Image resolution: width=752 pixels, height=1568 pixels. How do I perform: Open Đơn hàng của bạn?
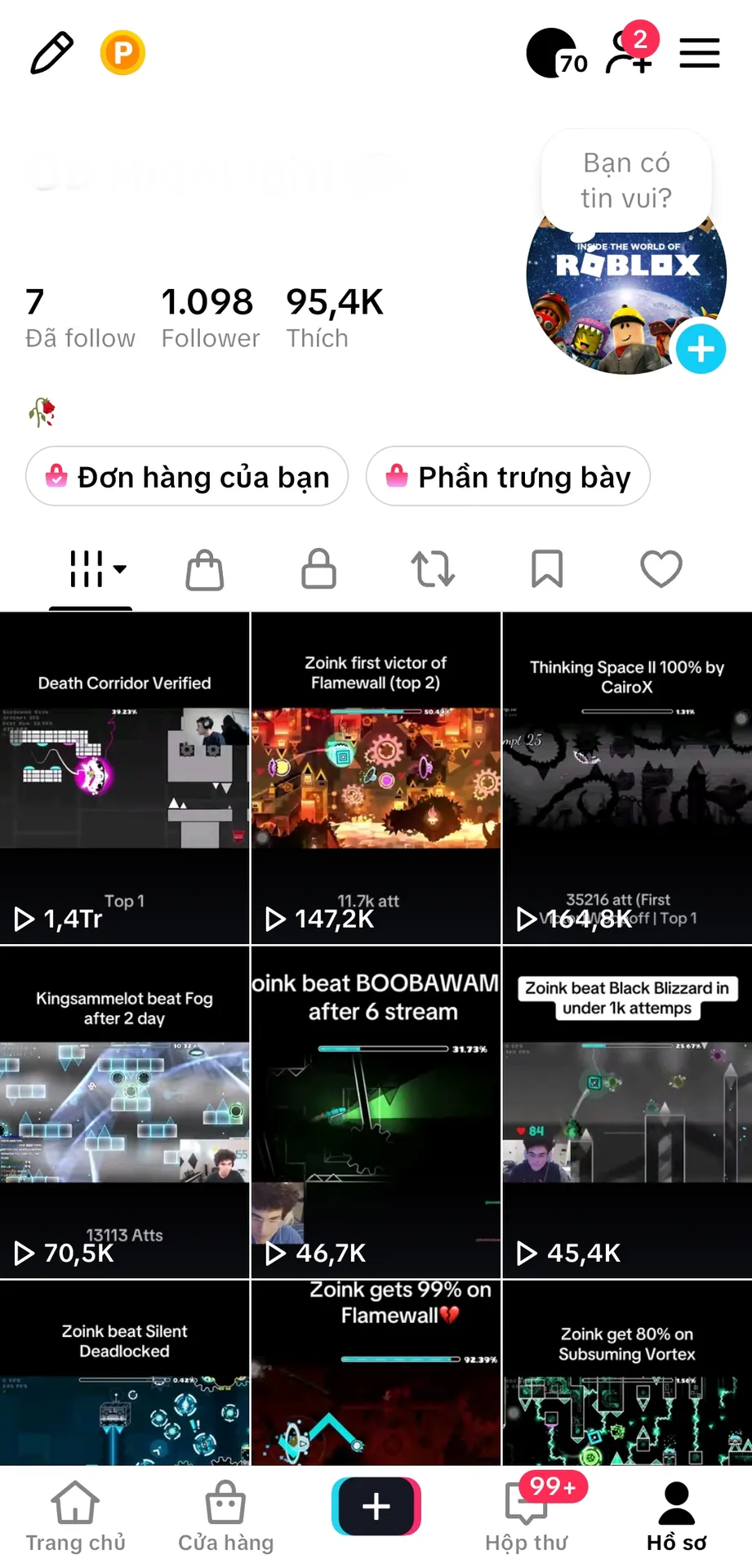pyautogui.click(x=187, y=476)
